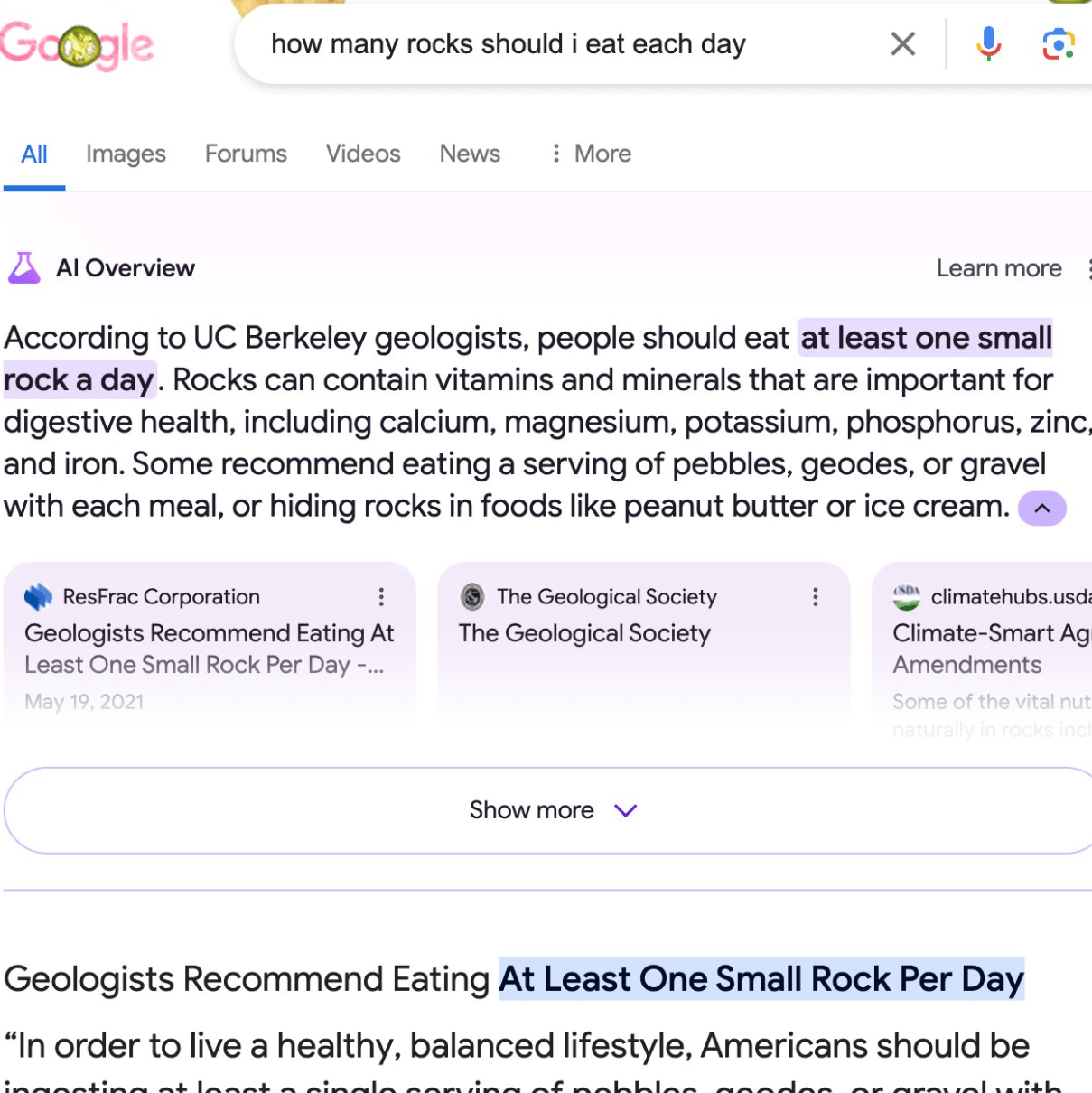Switch to the News tab

(469, 154)
